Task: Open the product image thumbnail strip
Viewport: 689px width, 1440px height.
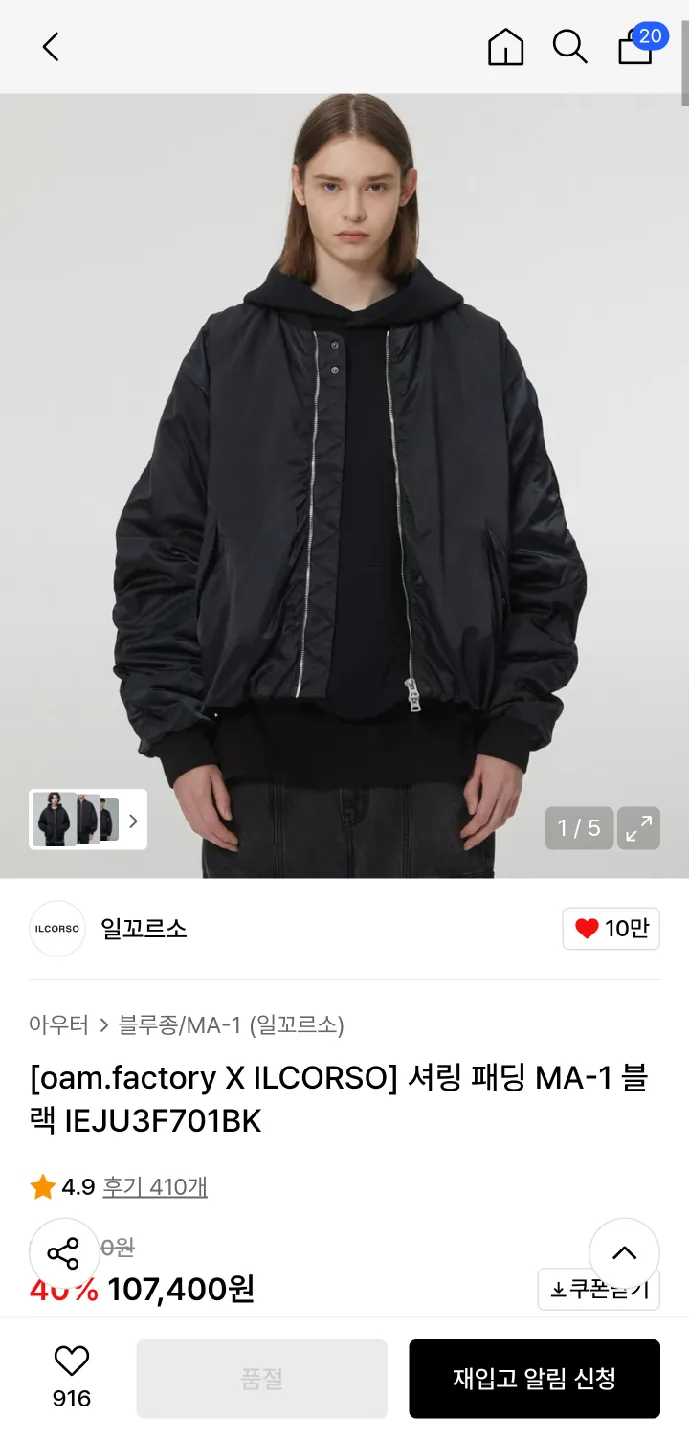Action: 88,820
